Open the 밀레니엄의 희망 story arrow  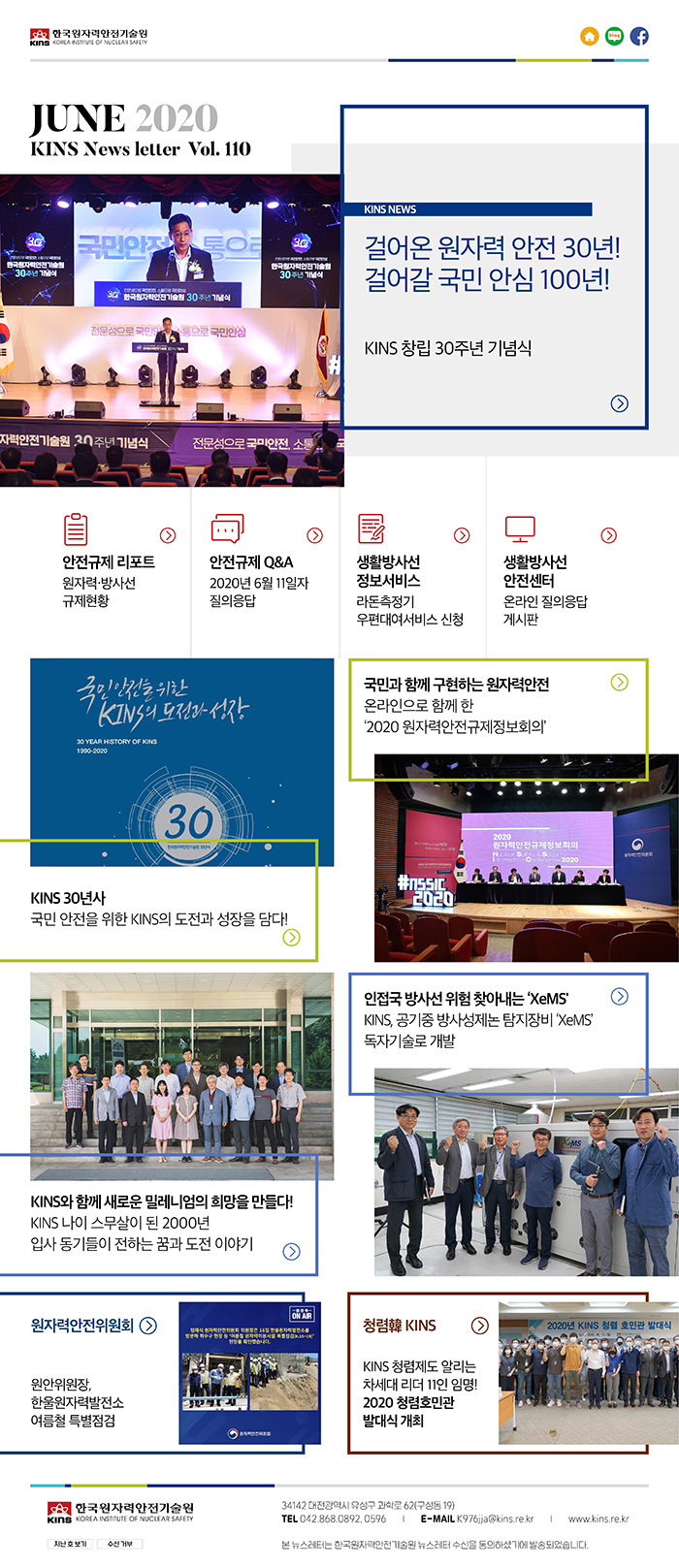(291, 1251)
